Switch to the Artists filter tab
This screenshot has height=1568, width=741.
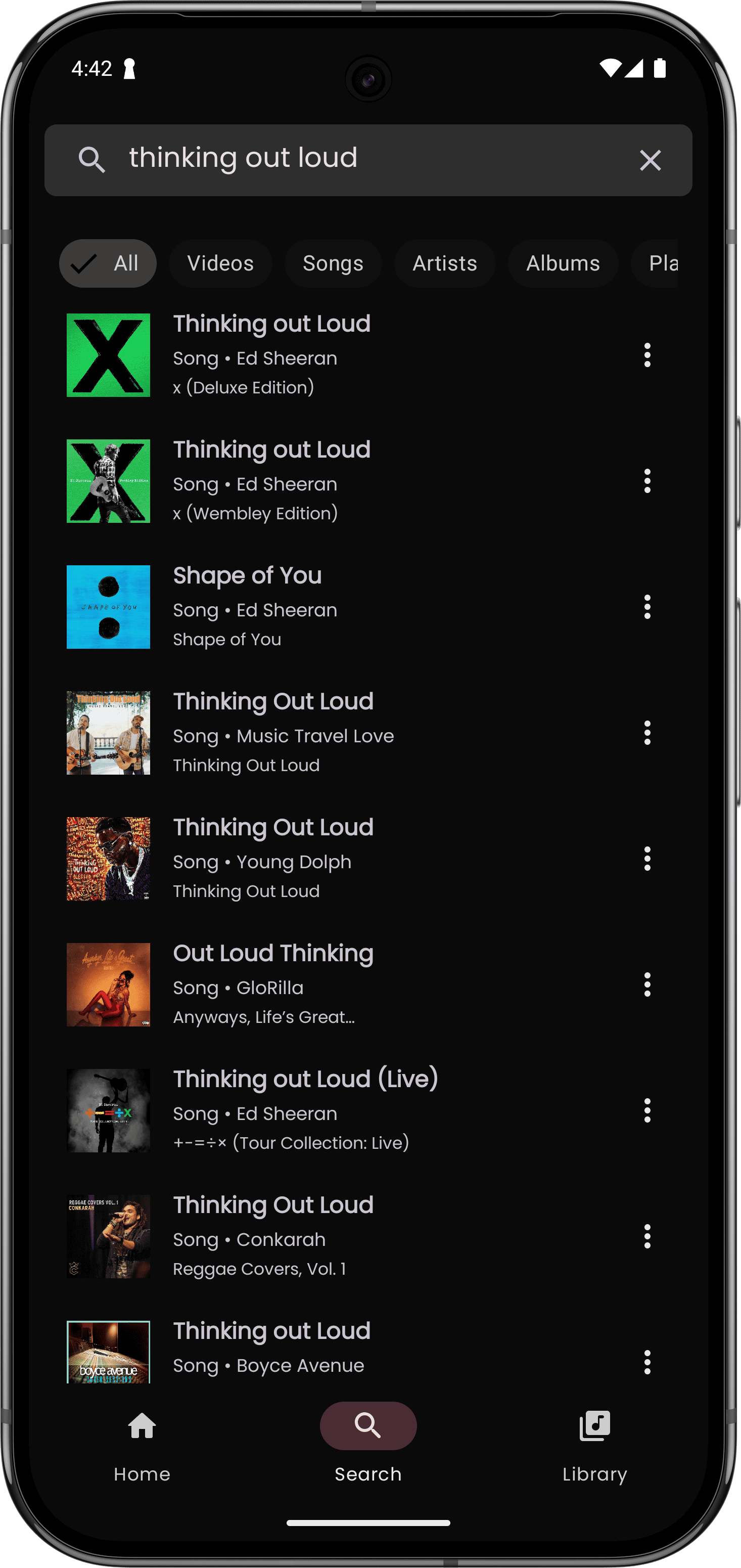click(x=445, y=263)
